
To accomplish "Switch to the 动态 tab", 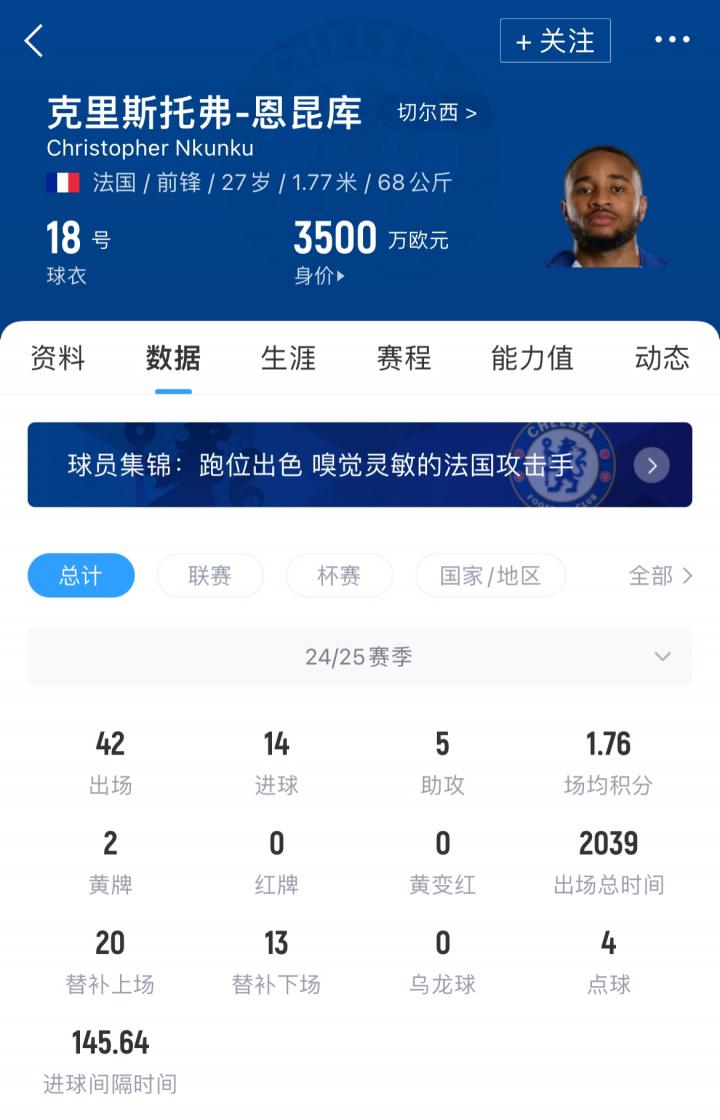I will (x=662, y=358).
